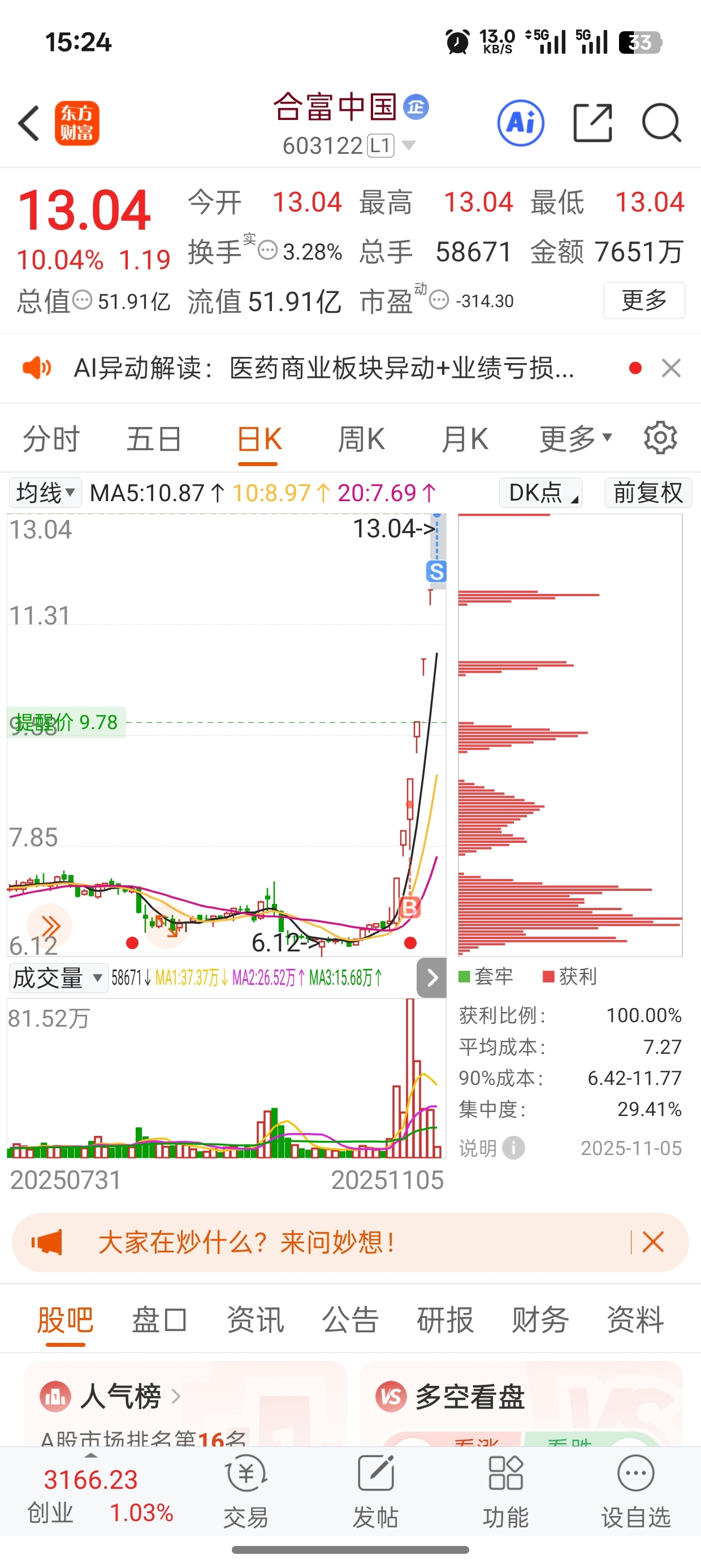Tap 发帖 to write a post
This screenshot has width=701, height=1568.
[x=375, y=1491]
